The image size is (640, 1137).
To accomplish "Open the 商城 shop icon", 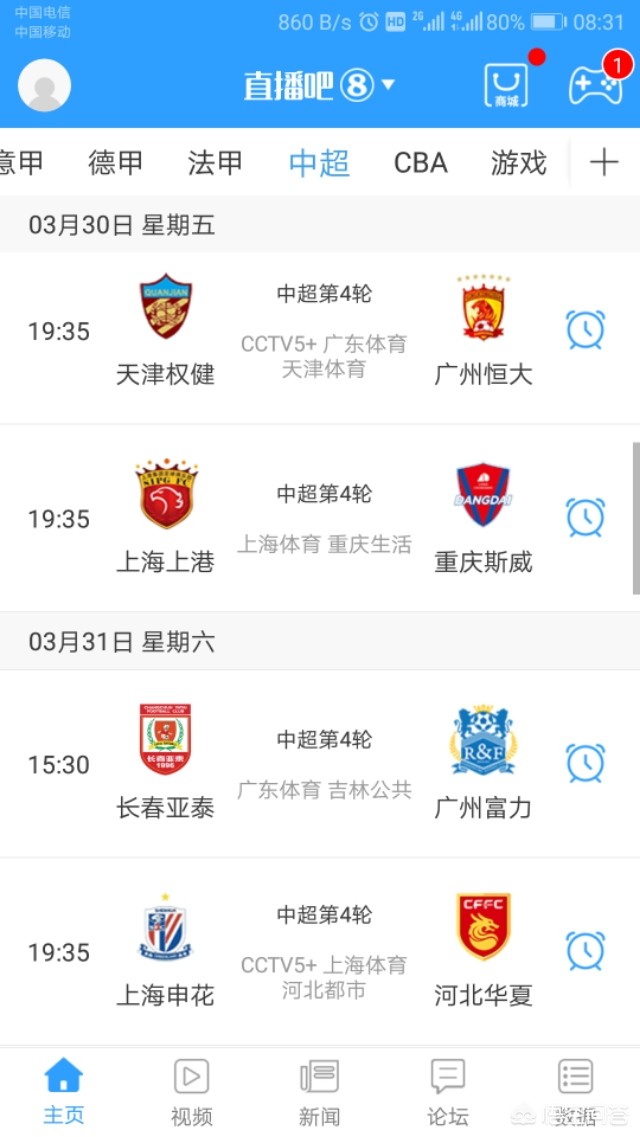I will click(x=506, y=86).
